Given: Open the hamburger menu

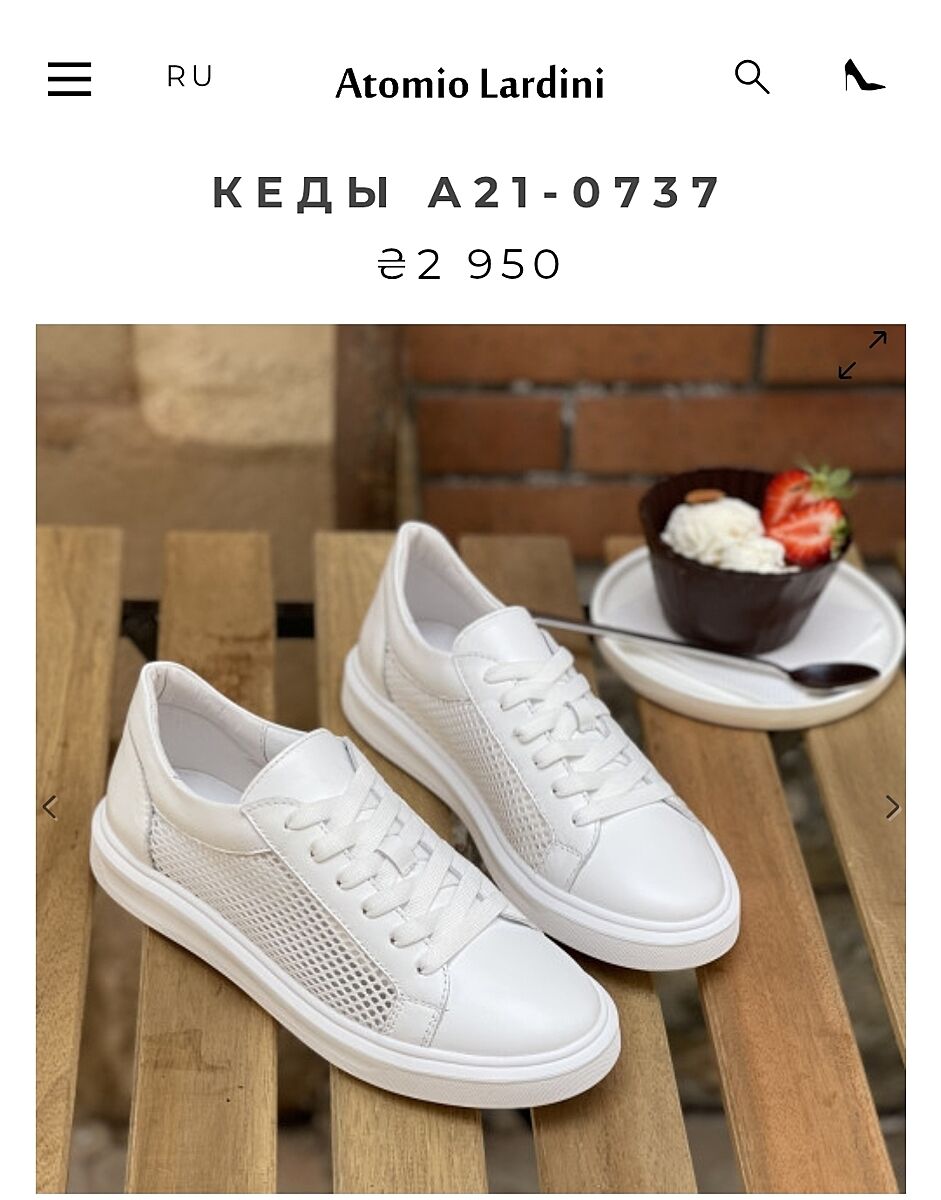Looking at the screenshot, I should pyautogui.click(x=69, y=79).
